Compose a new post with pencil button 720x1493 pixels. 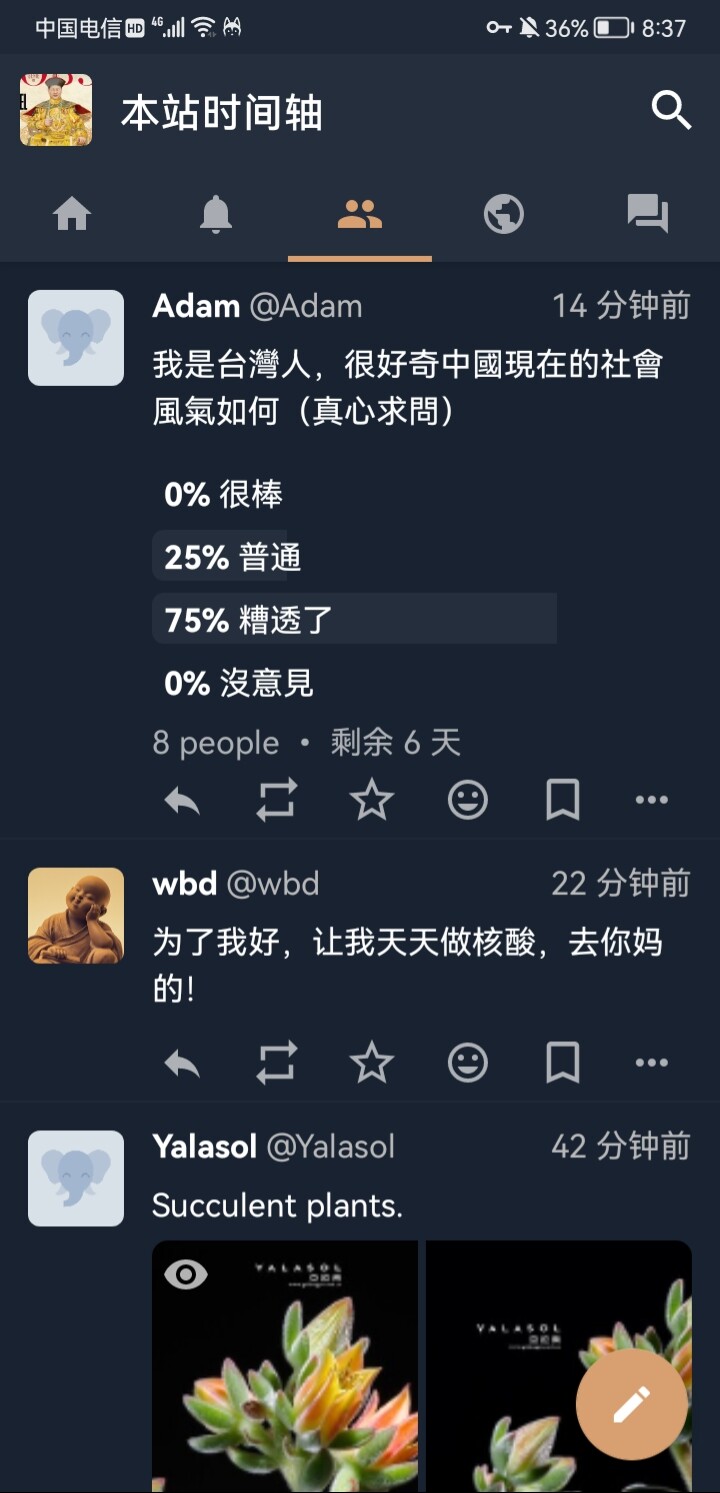click(631, 1405)
